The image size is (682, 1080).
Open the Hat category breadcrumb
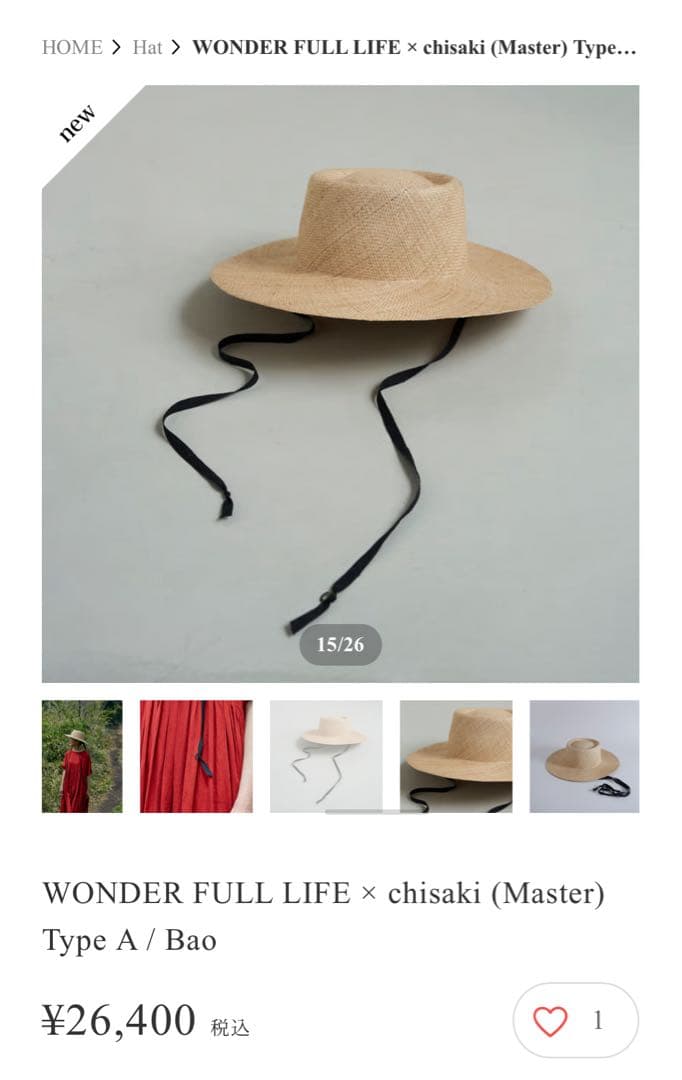(147, 47)
